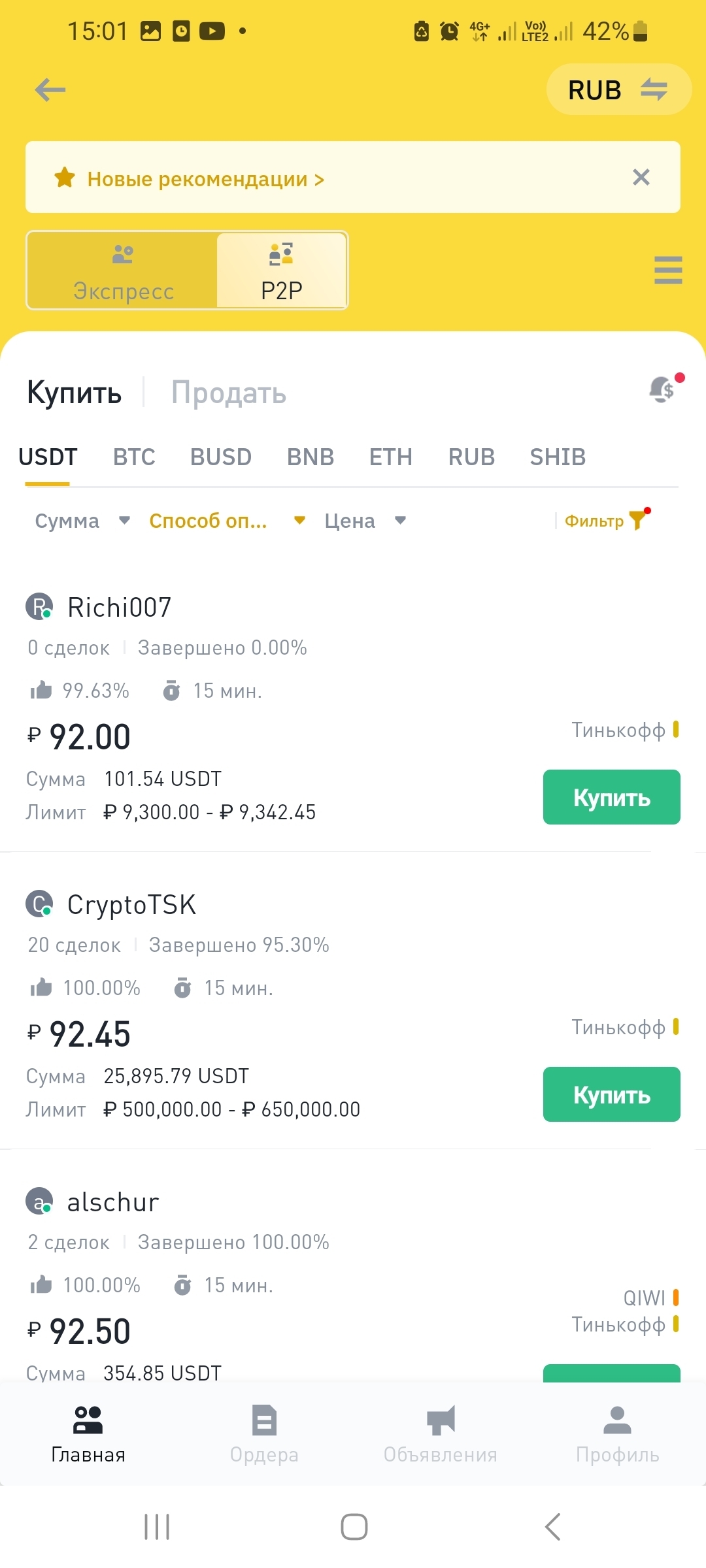This screenshot has height=1568, width=706.
Task: Open the price alert bell
Action: [663, 389]
